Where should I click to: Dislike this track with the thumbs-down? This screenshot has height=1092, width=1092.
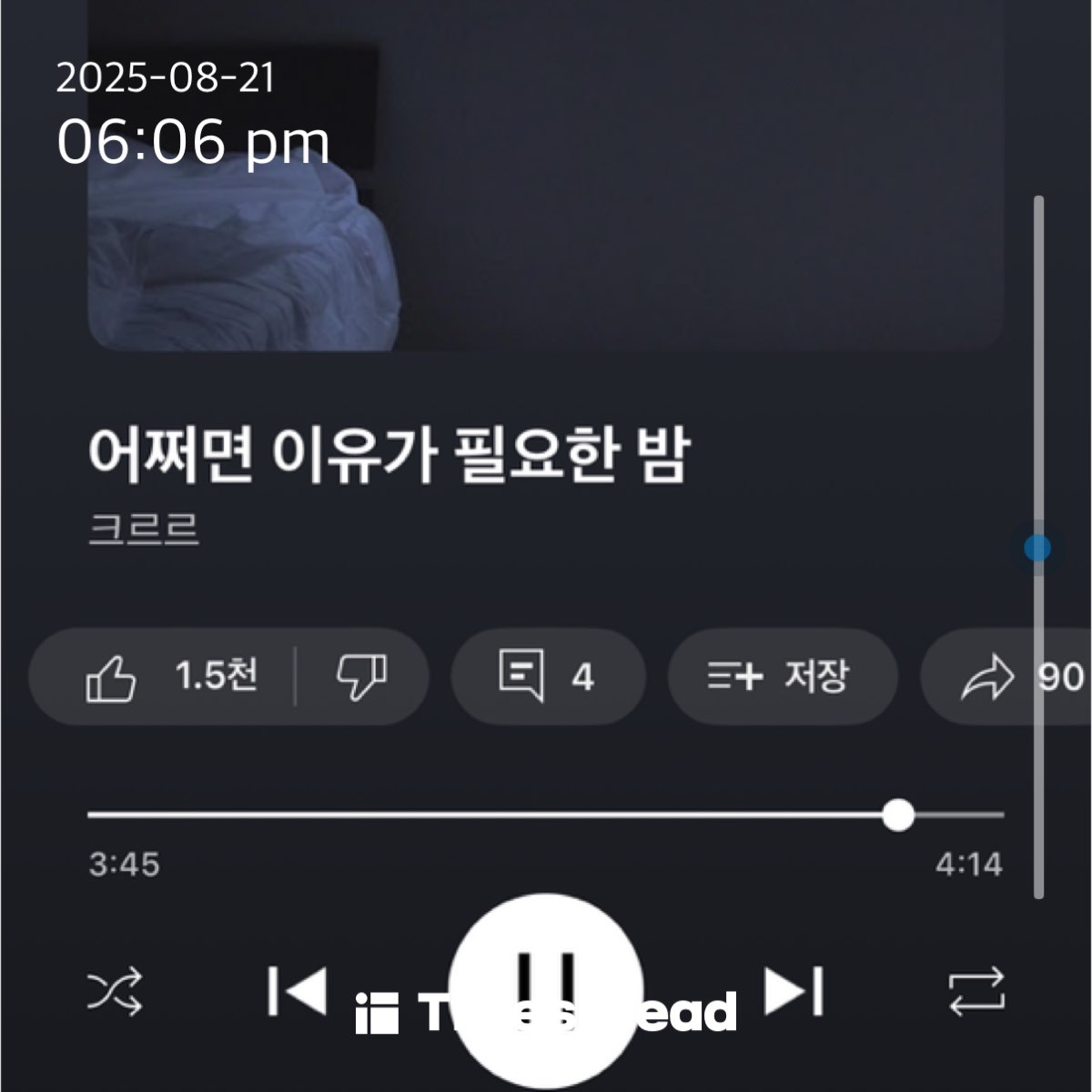361,677
